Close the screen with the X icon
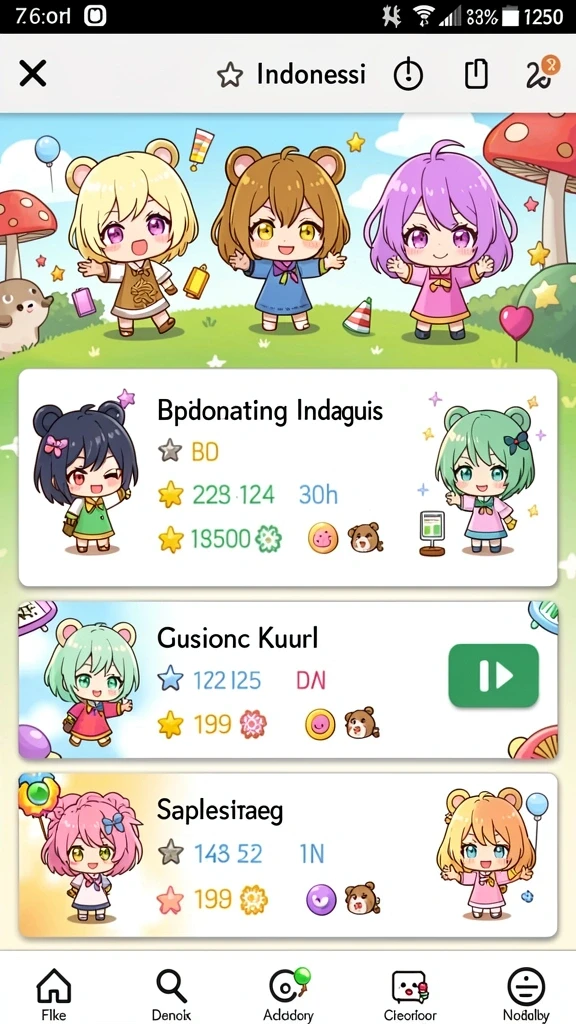 click(x=33, y=74)
